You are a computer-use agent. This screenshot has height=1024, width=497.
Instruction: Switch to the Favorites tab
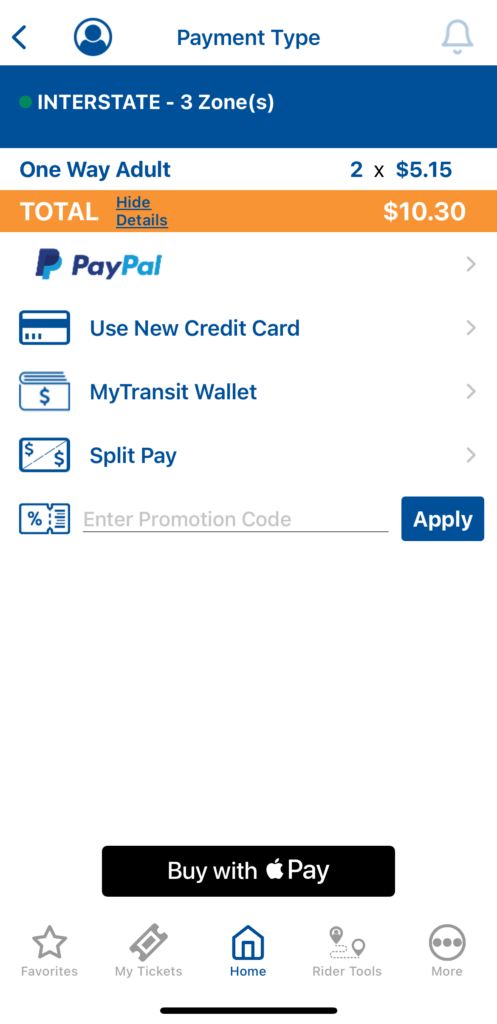tap(50, 951)
